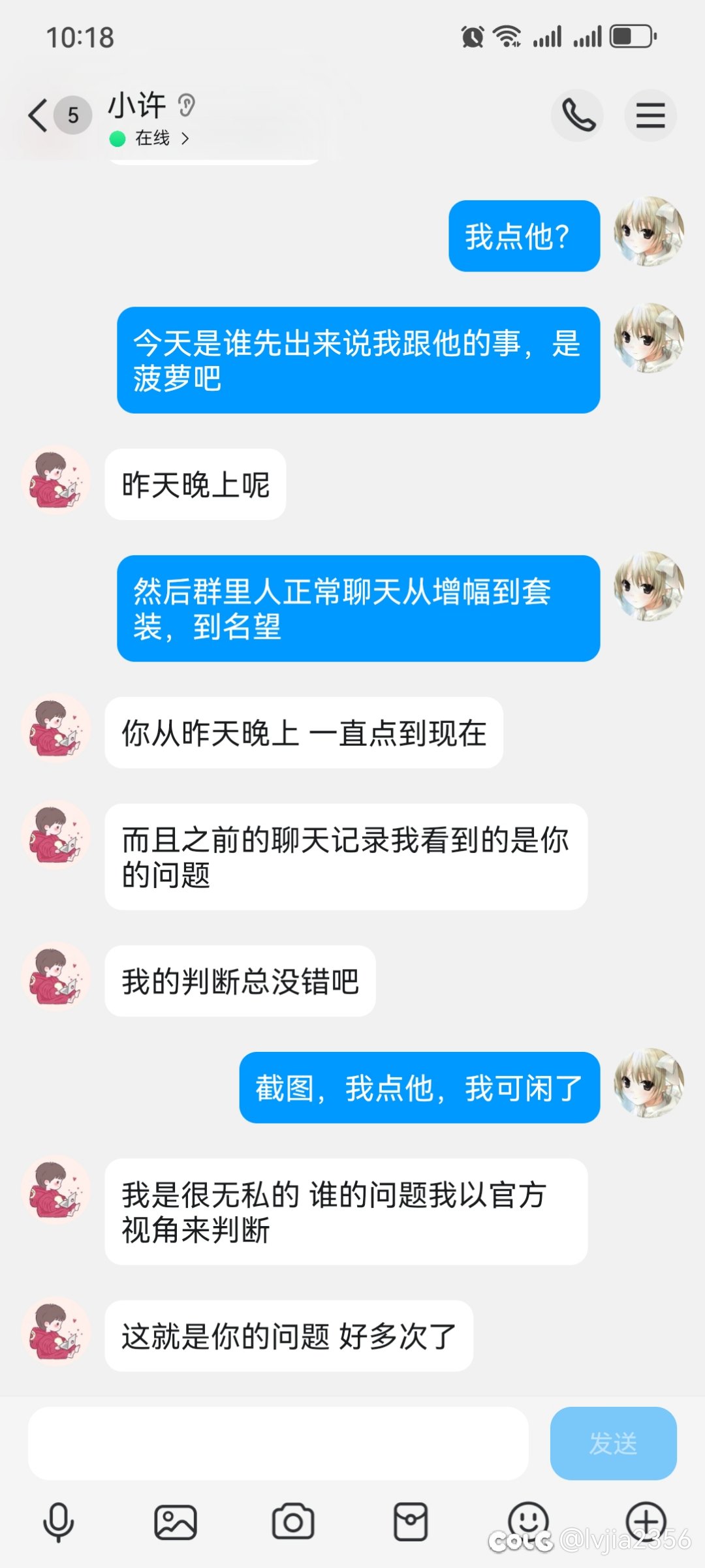Open 小许's online status details
Image resolution: width=705 pixels, height=1568 pixels.
[150, 138]
